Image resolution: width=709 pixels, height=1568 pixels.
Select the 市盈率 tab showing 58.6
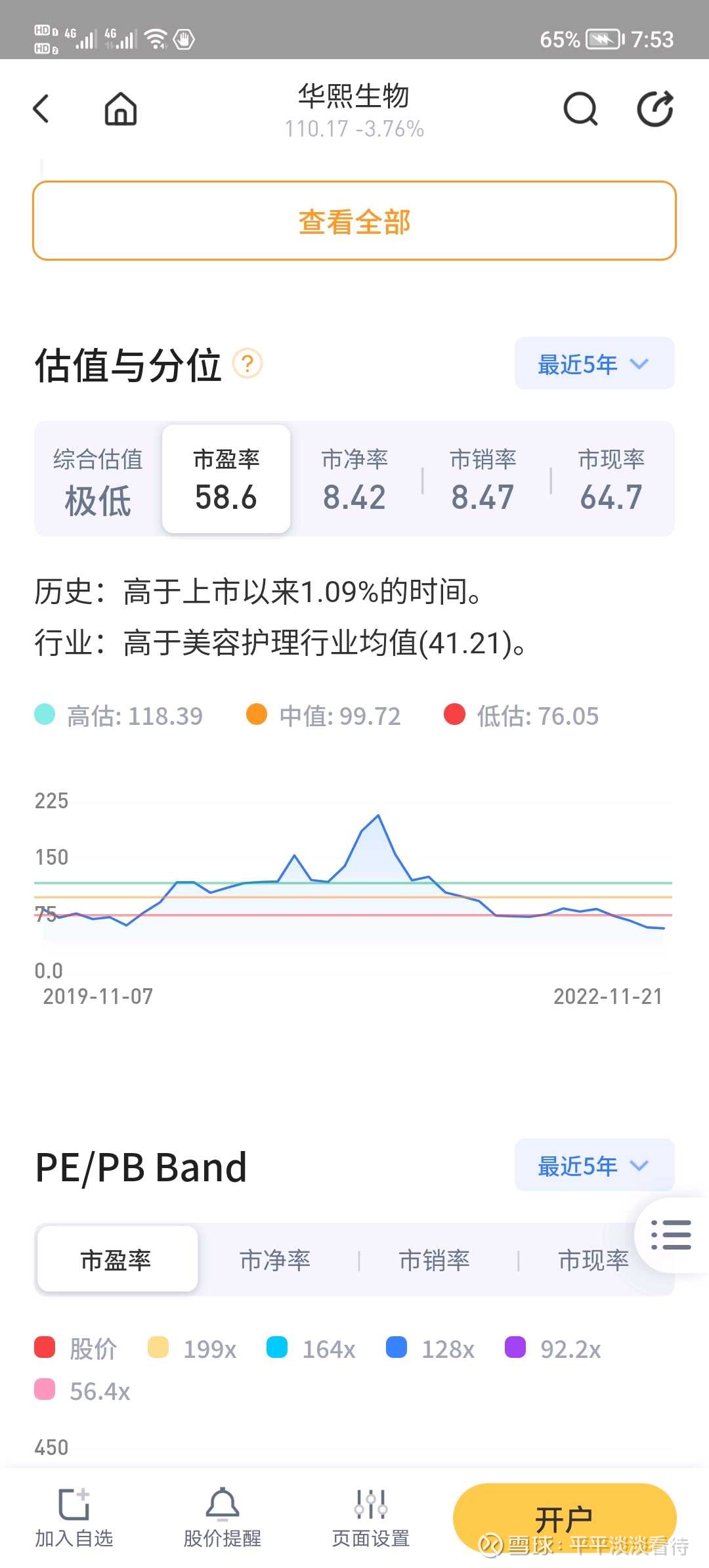226,479
